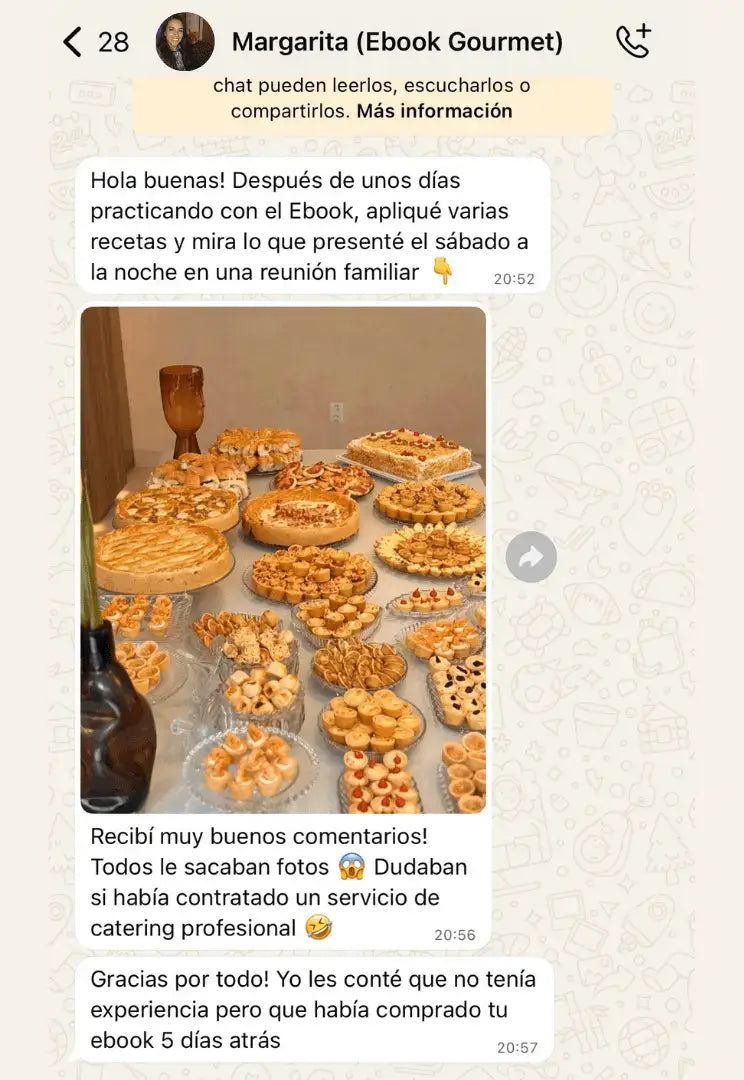
Task: Open the food table photo
Action: pyautogui.click(x=283, y=560)
